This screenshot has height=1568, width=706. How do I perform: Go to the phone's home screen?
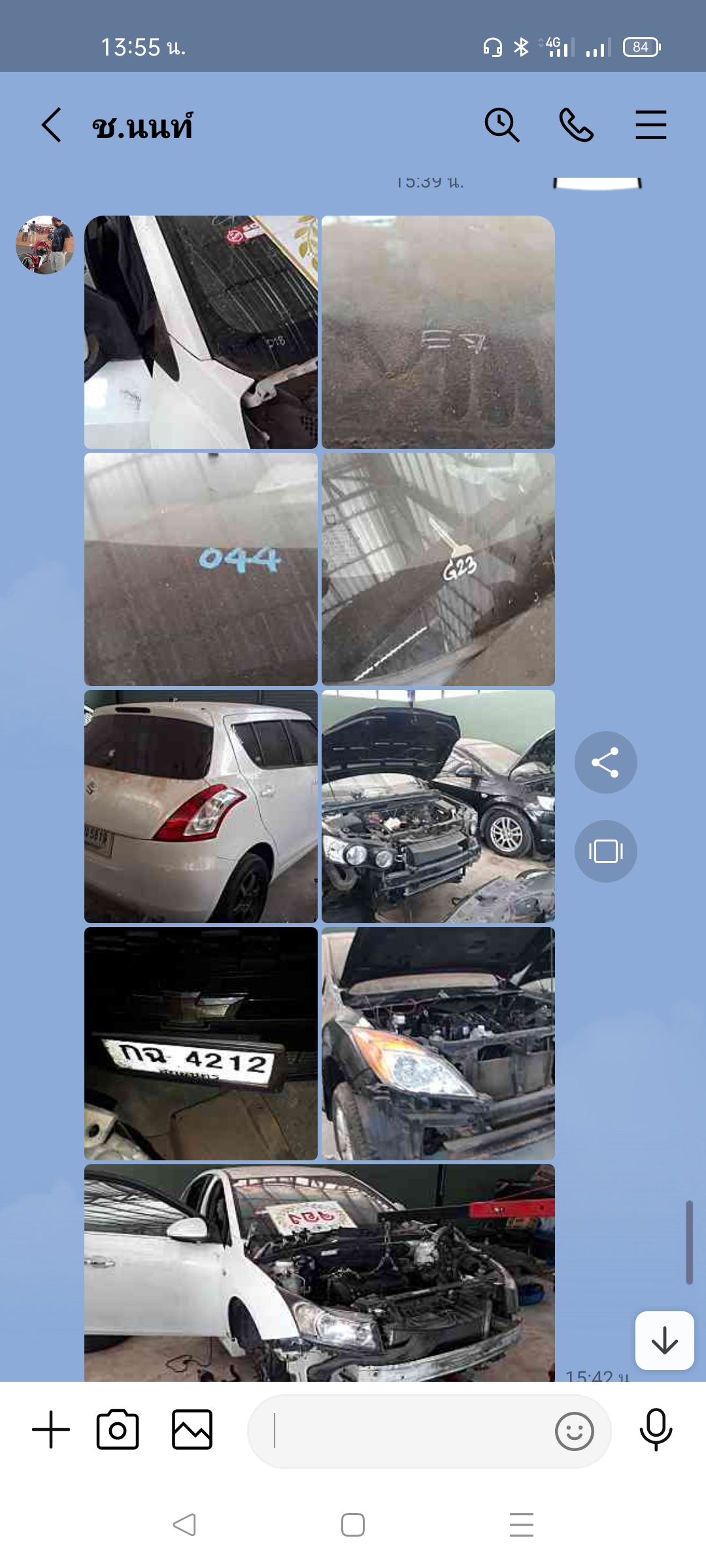coord(353,1525)
